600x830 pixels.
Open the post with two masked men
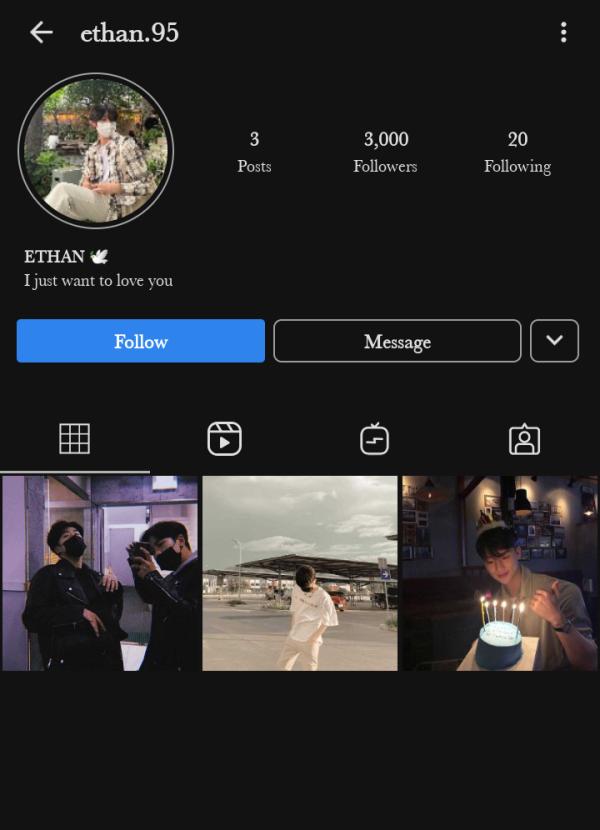[x=100, y=573]
